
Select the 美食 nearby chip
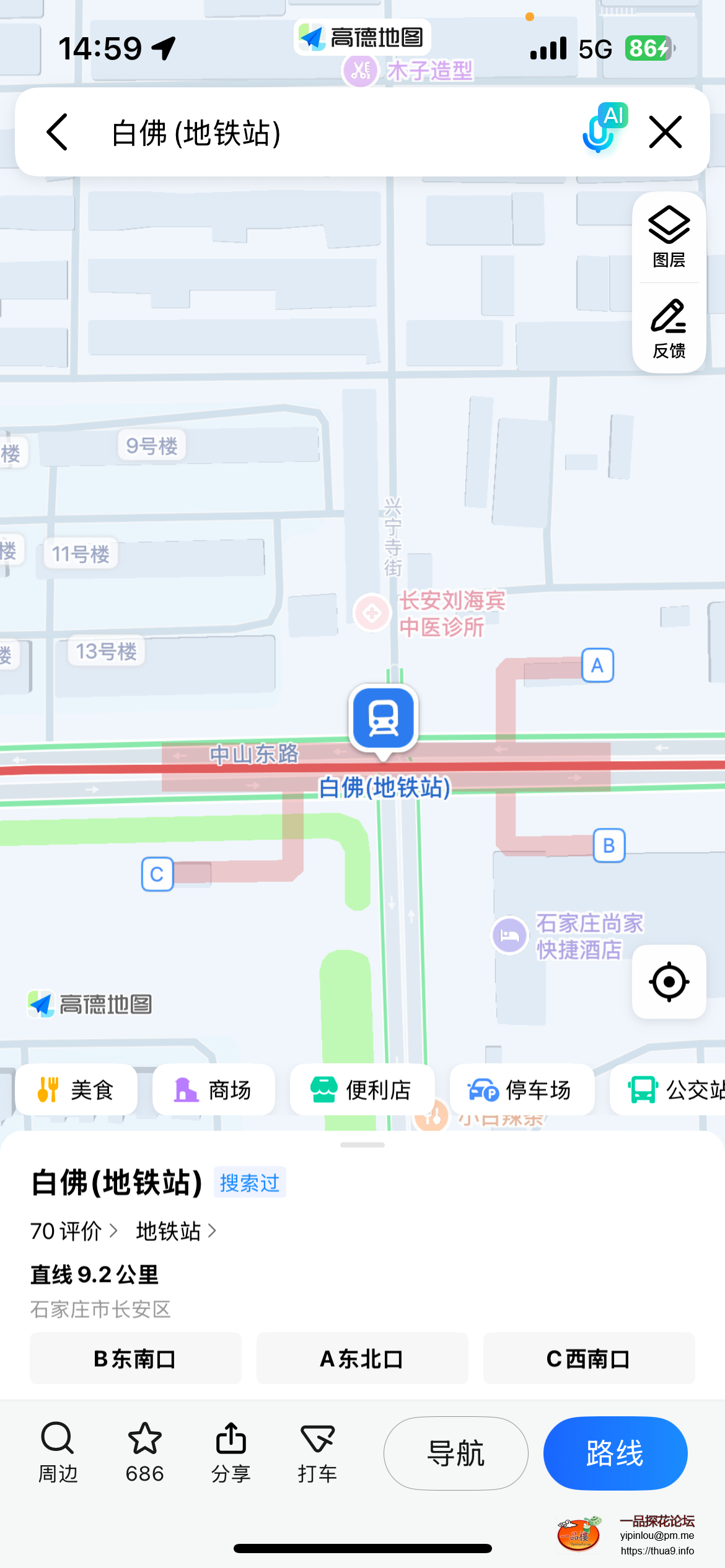point(76,1090)
